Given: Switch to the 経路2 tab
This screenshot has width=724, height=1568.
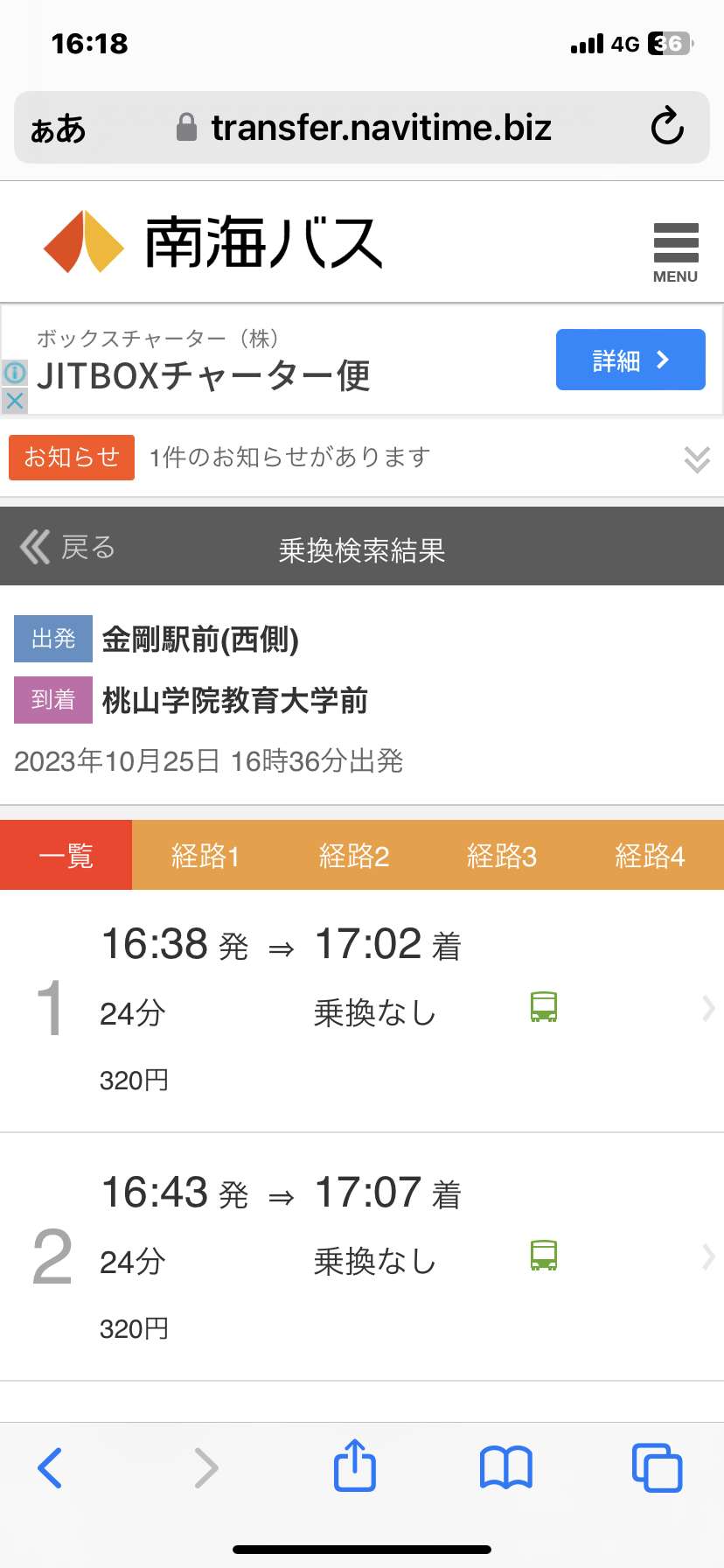Looking at the screenshot, I should 354,855.
